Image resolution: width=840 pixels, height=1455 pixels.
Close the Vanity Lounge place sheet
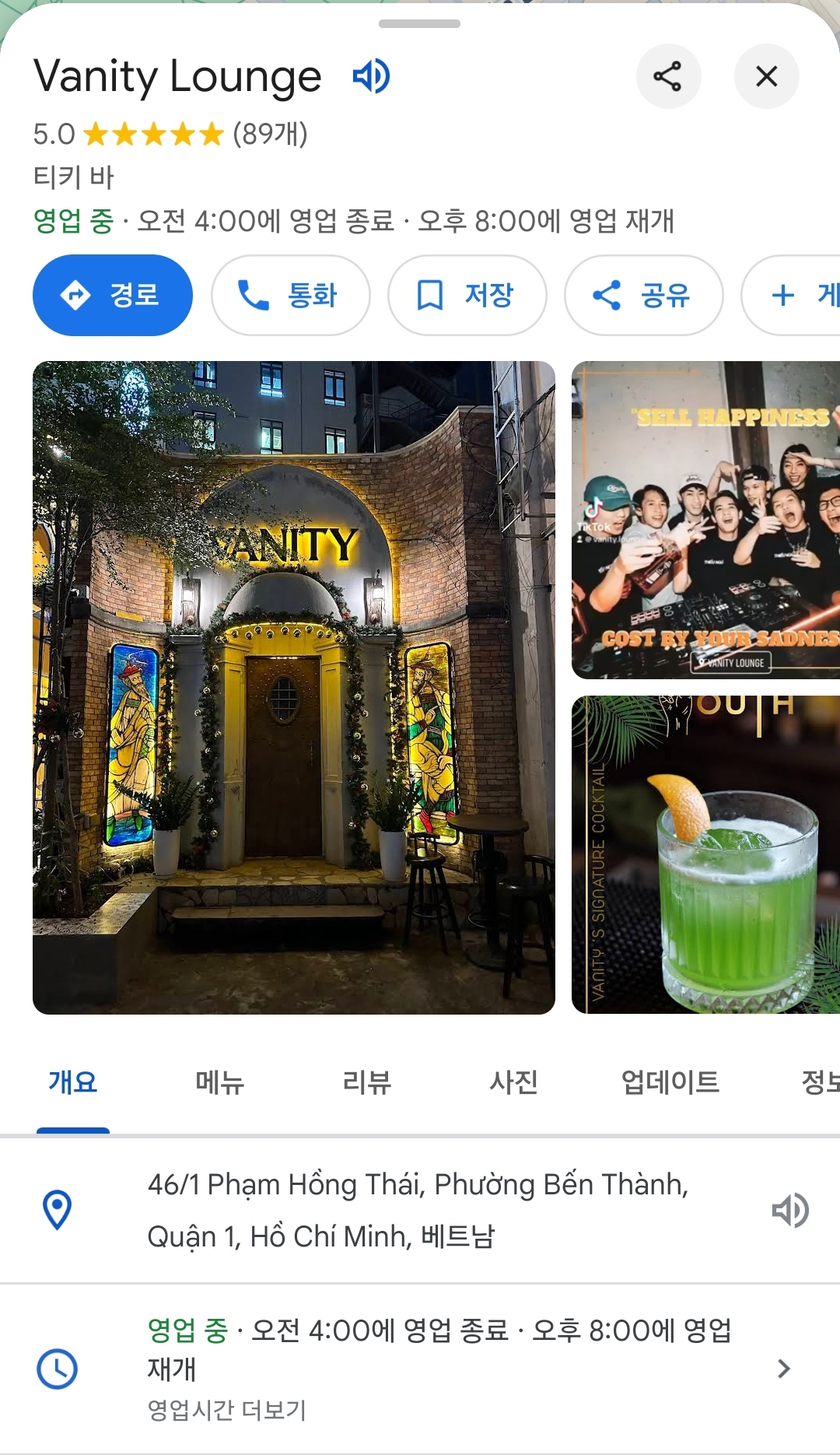pyautogui.click(x=766, y=76)
